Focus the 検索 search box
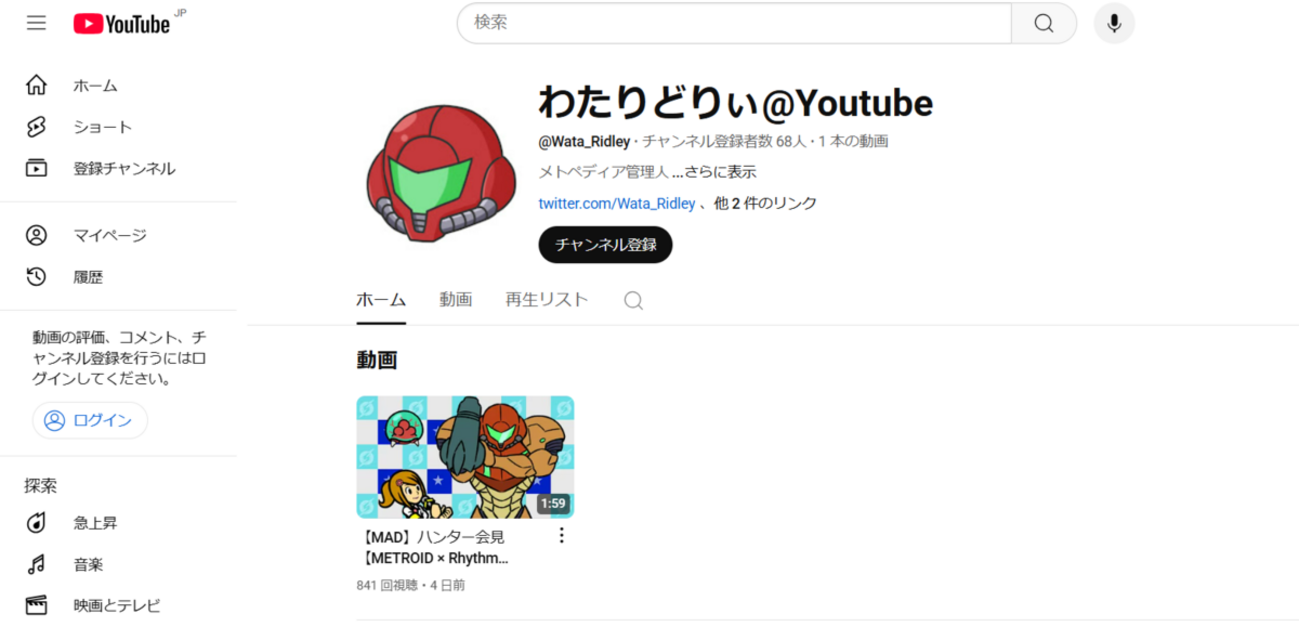This screenshot has height=627, width=1299. click(735, 23)
